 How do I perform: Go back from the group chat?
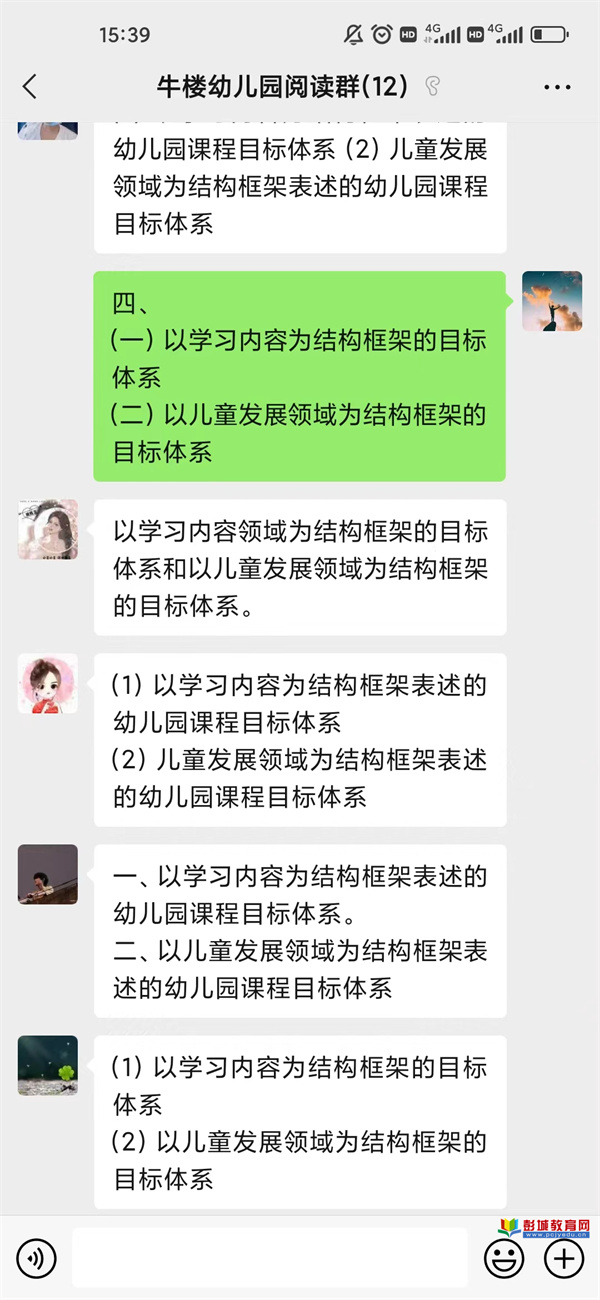click(x=30, y=87)
